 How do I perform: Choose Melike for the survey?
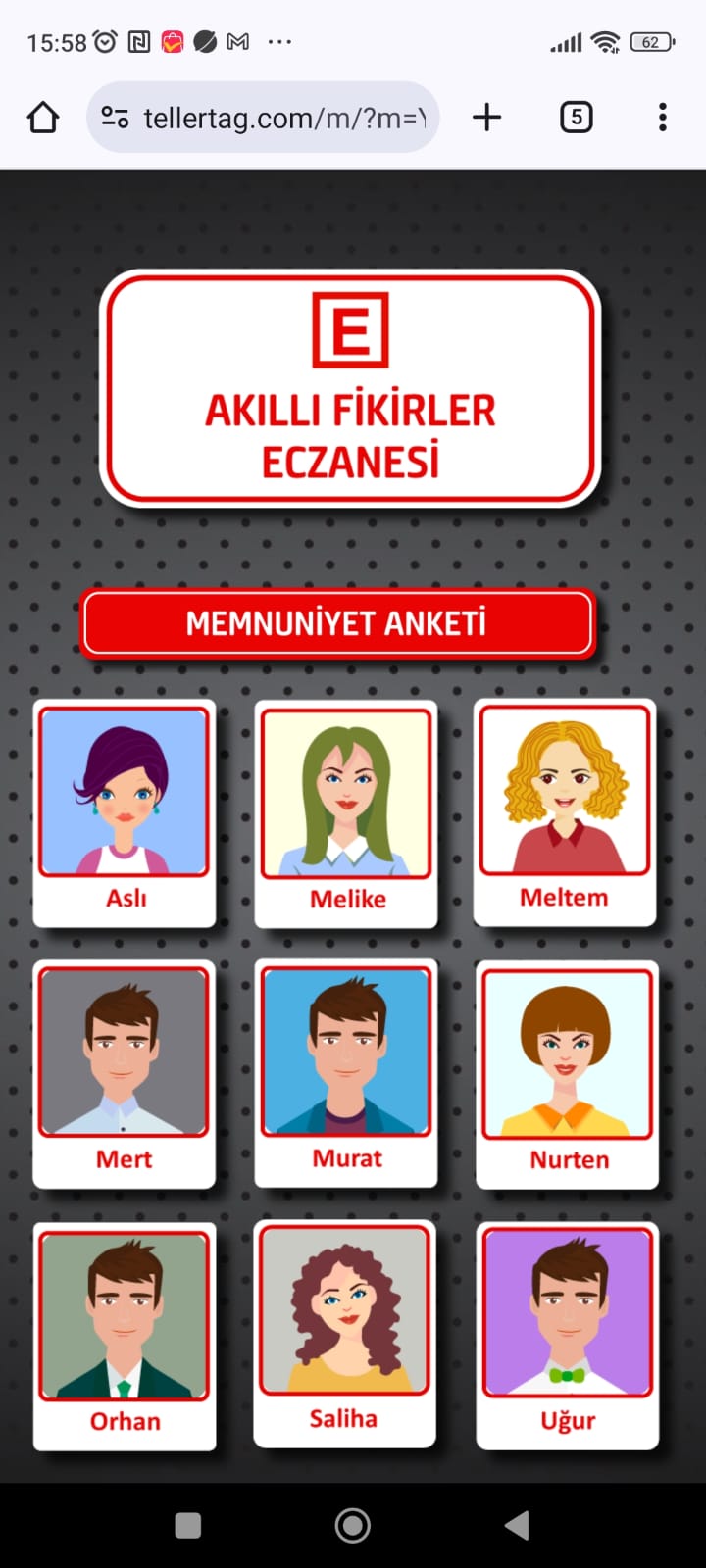pos(346,813)
